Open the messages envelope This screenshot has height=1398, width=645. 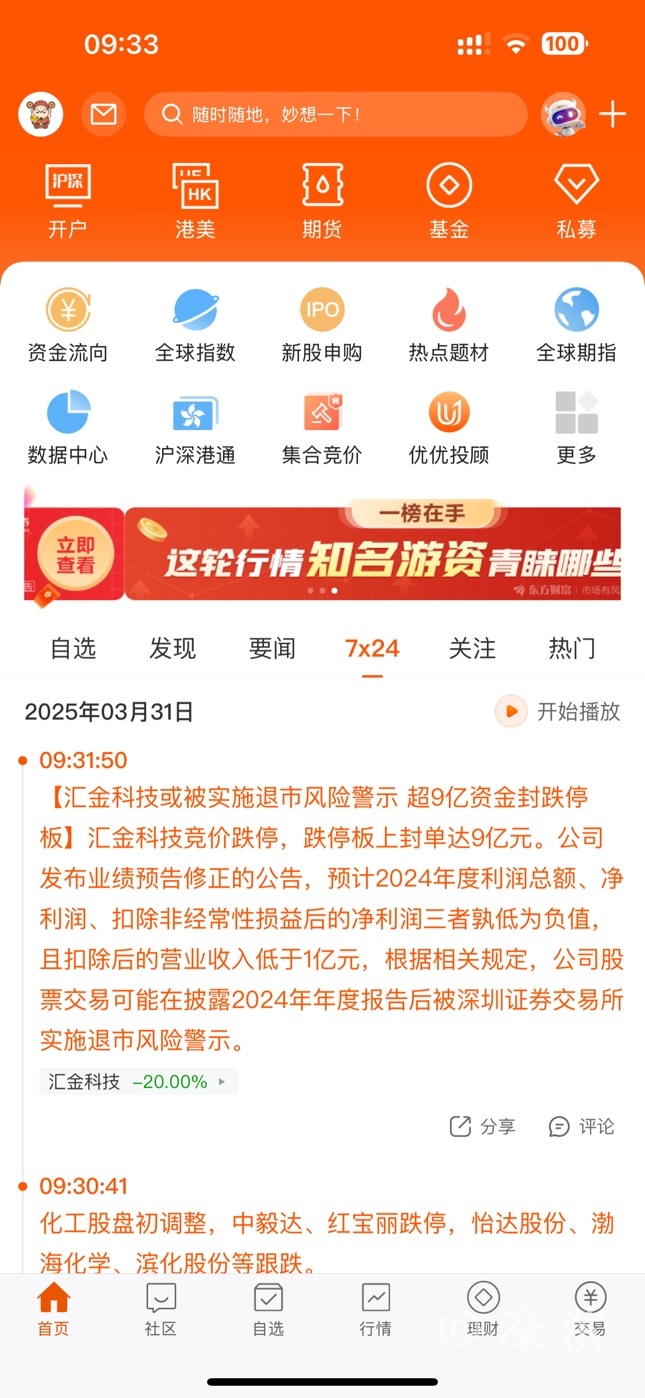103,115
